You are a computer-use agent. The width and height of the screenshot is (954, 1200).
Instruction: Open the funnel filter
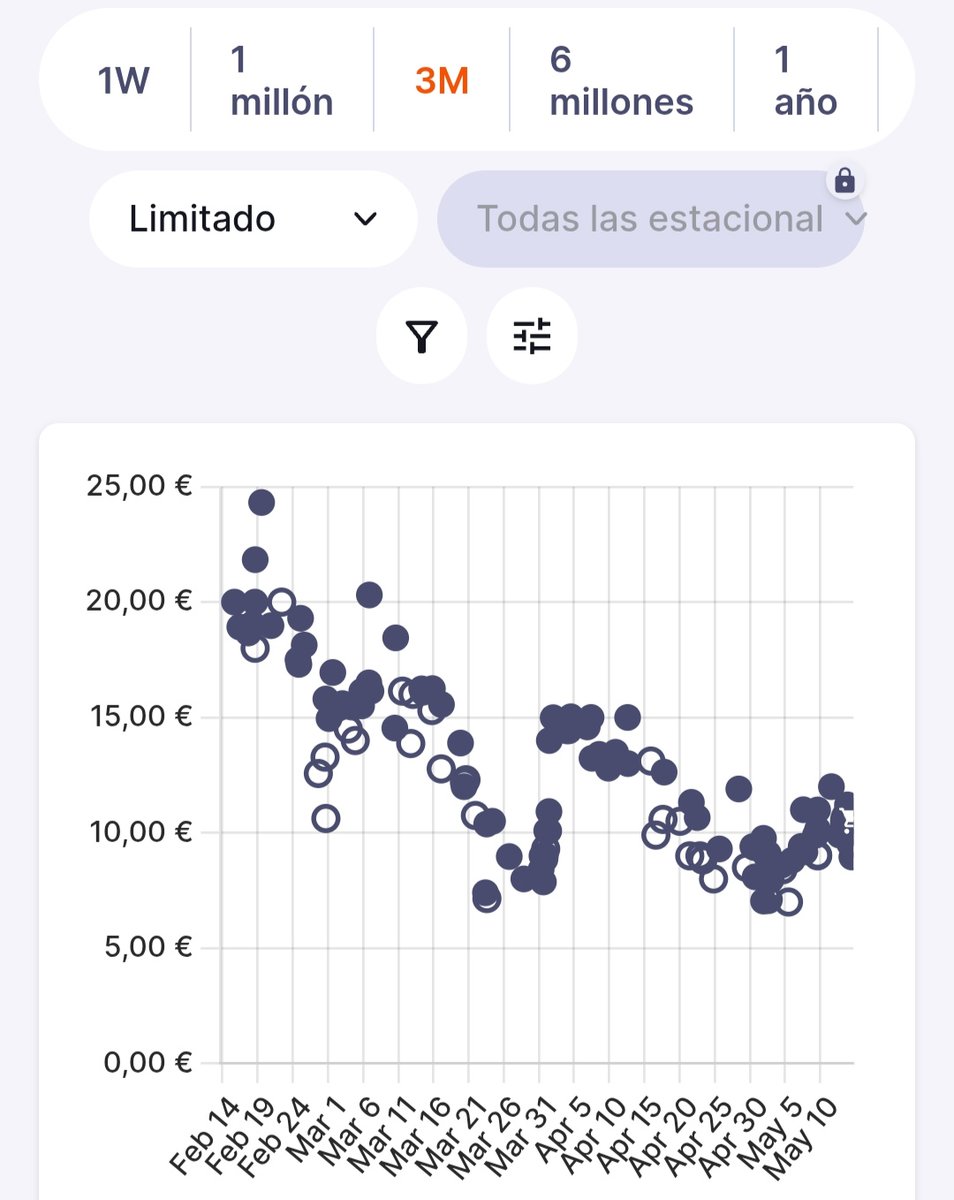click(x=422, y=337)
